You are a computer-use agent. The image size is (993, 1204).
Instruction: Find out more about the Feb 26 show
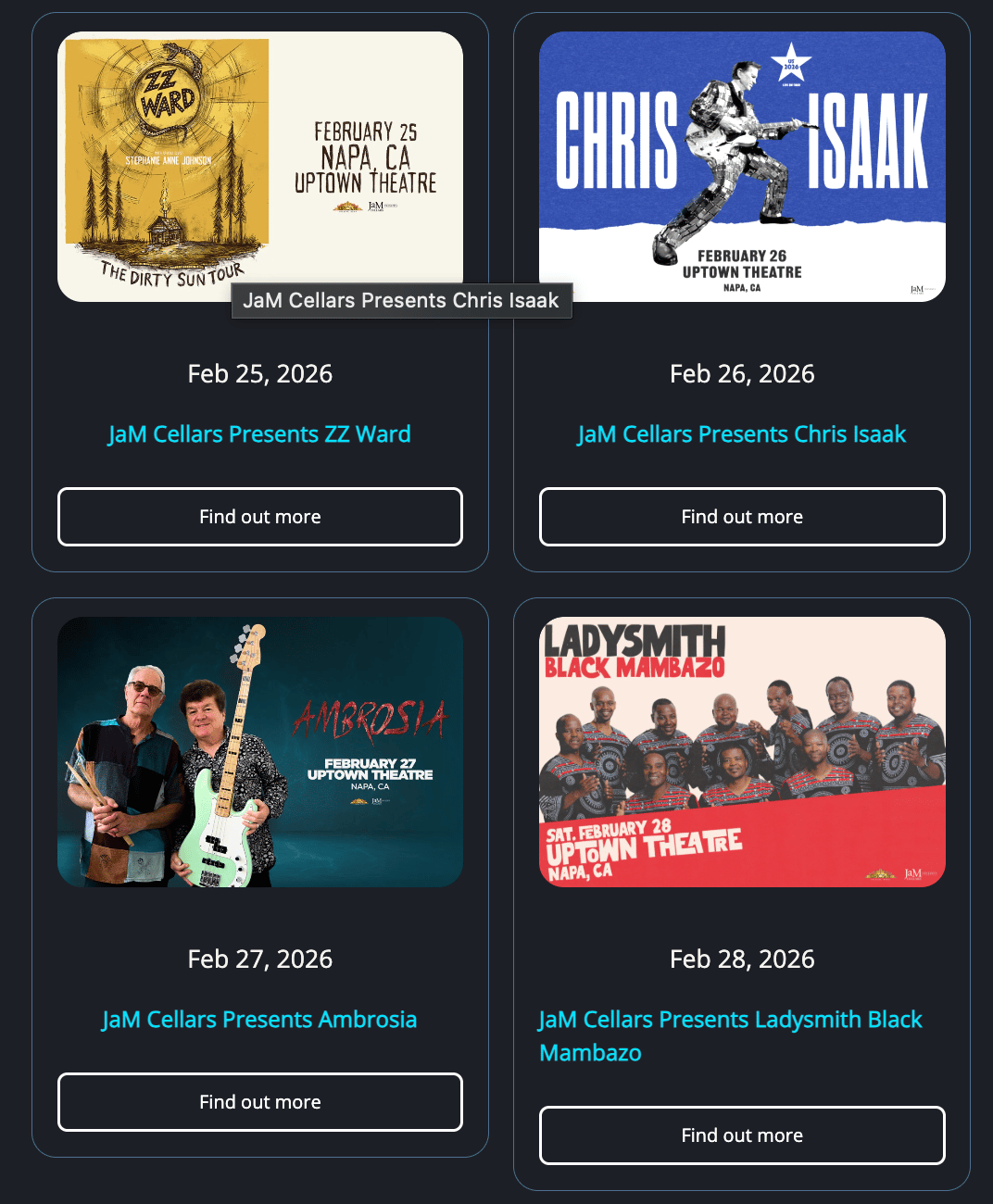[x=742, y=517]
